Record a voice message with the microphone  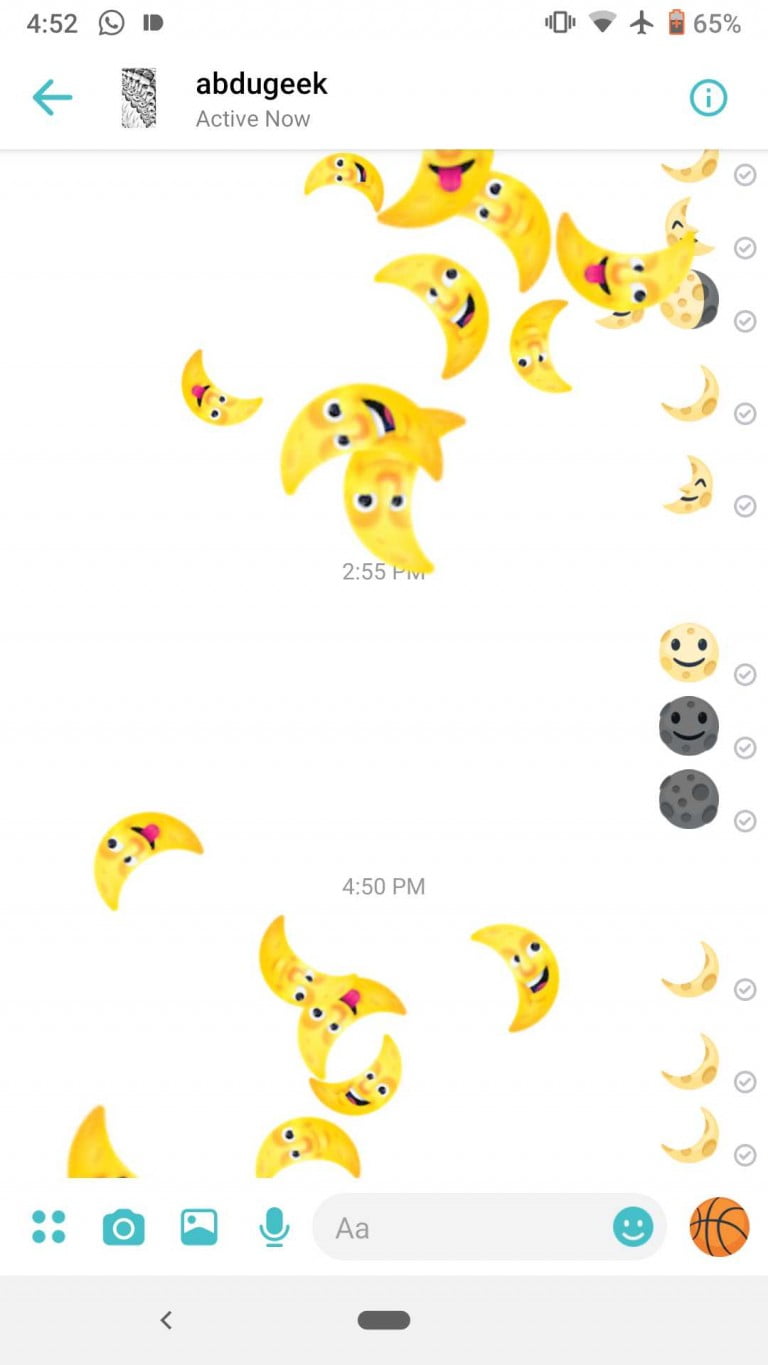pos(274,1227)
